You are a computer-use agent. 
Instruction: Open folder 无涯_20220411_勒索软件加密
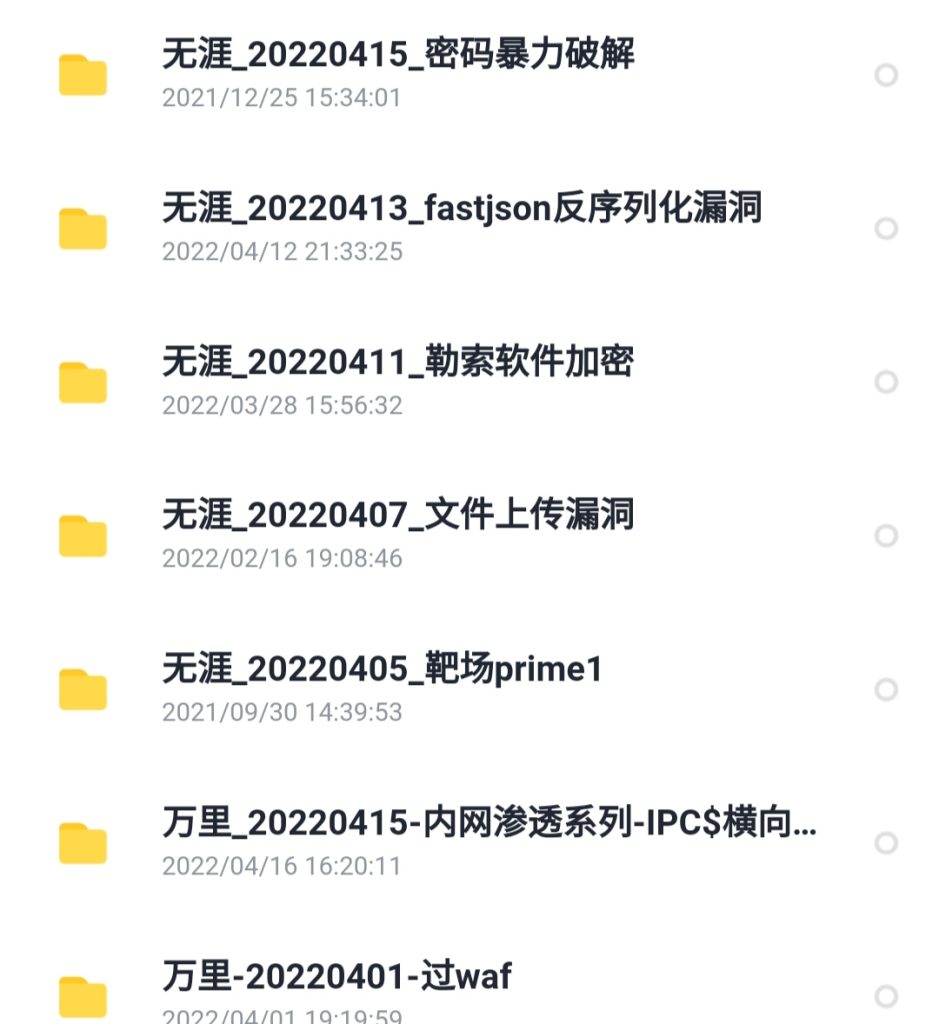[x=398, y=362]
